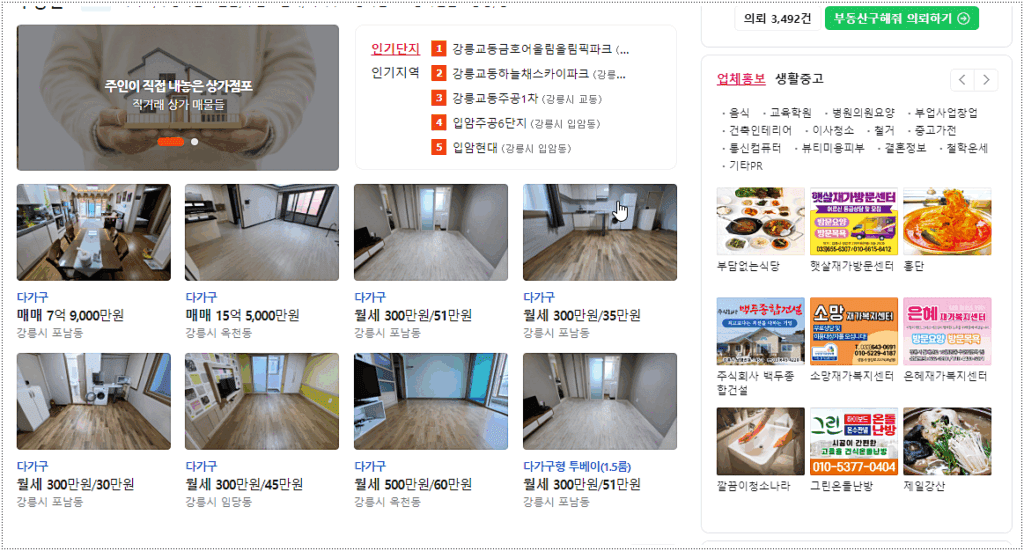Open the 주인이 직접 내놓은 상가점포 banner
This screenshot has height=551, width=1024.
pyautogui.click(x=178, y=97)
